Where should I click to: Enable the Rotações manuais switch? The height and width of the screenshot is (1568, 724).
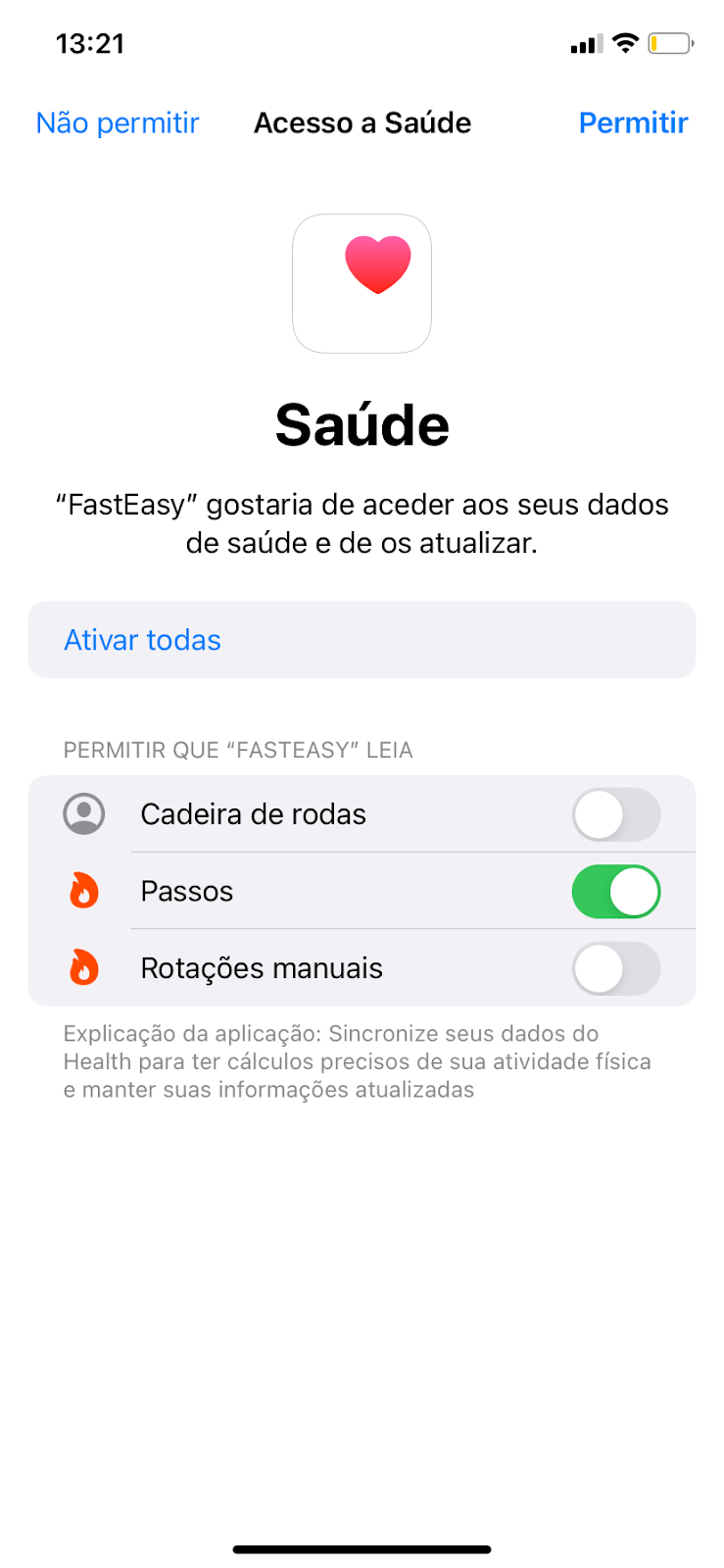[x=616, y=968]
